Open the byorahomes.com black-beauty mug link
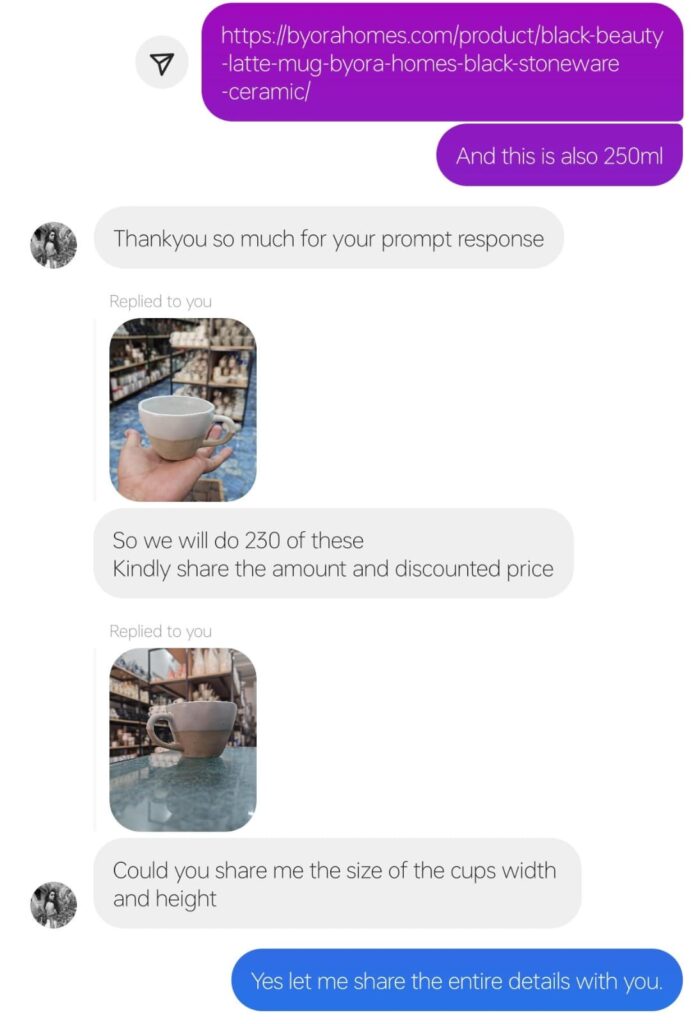 pos(441,63)
